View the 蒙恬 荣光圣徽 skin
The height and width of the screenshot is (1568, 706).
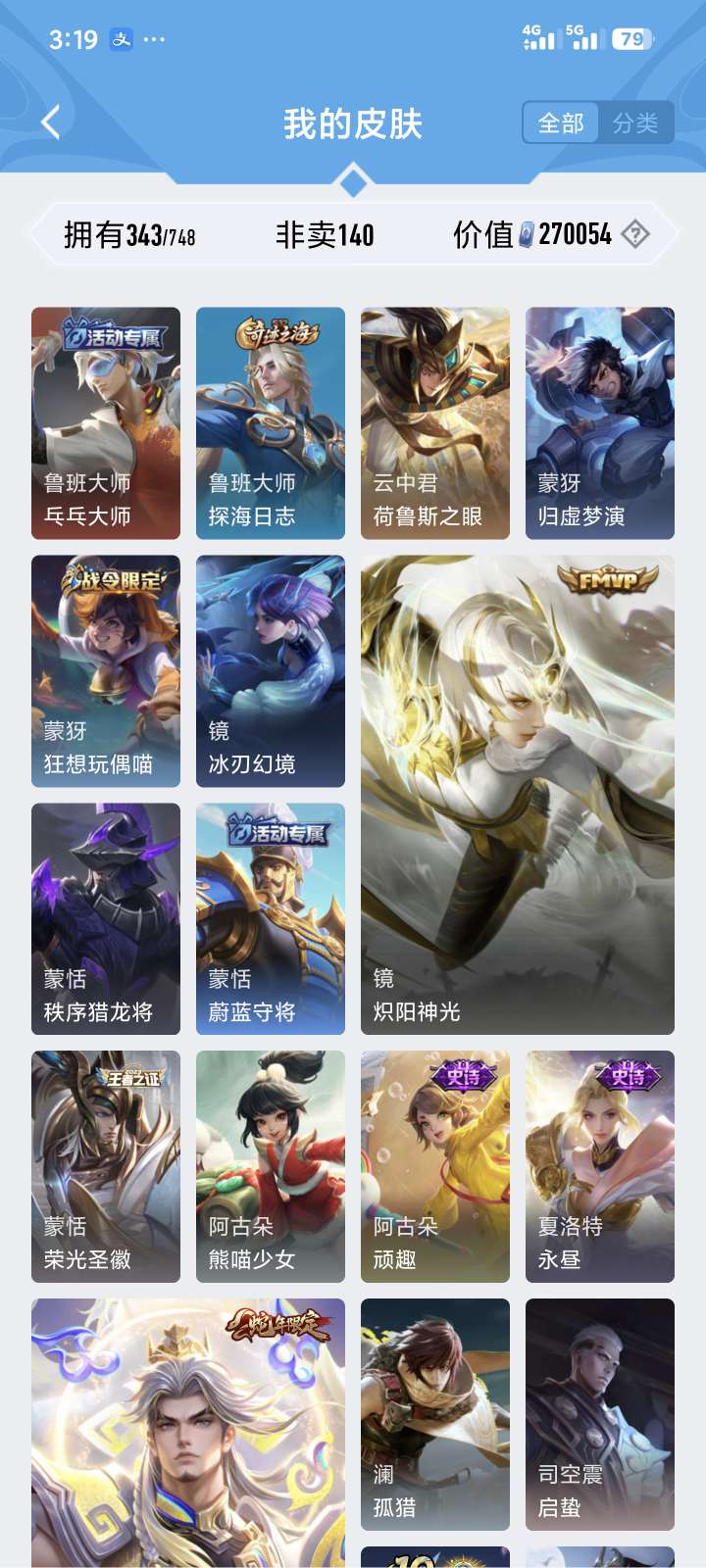pyautogui.click(x=106, y=1166)
